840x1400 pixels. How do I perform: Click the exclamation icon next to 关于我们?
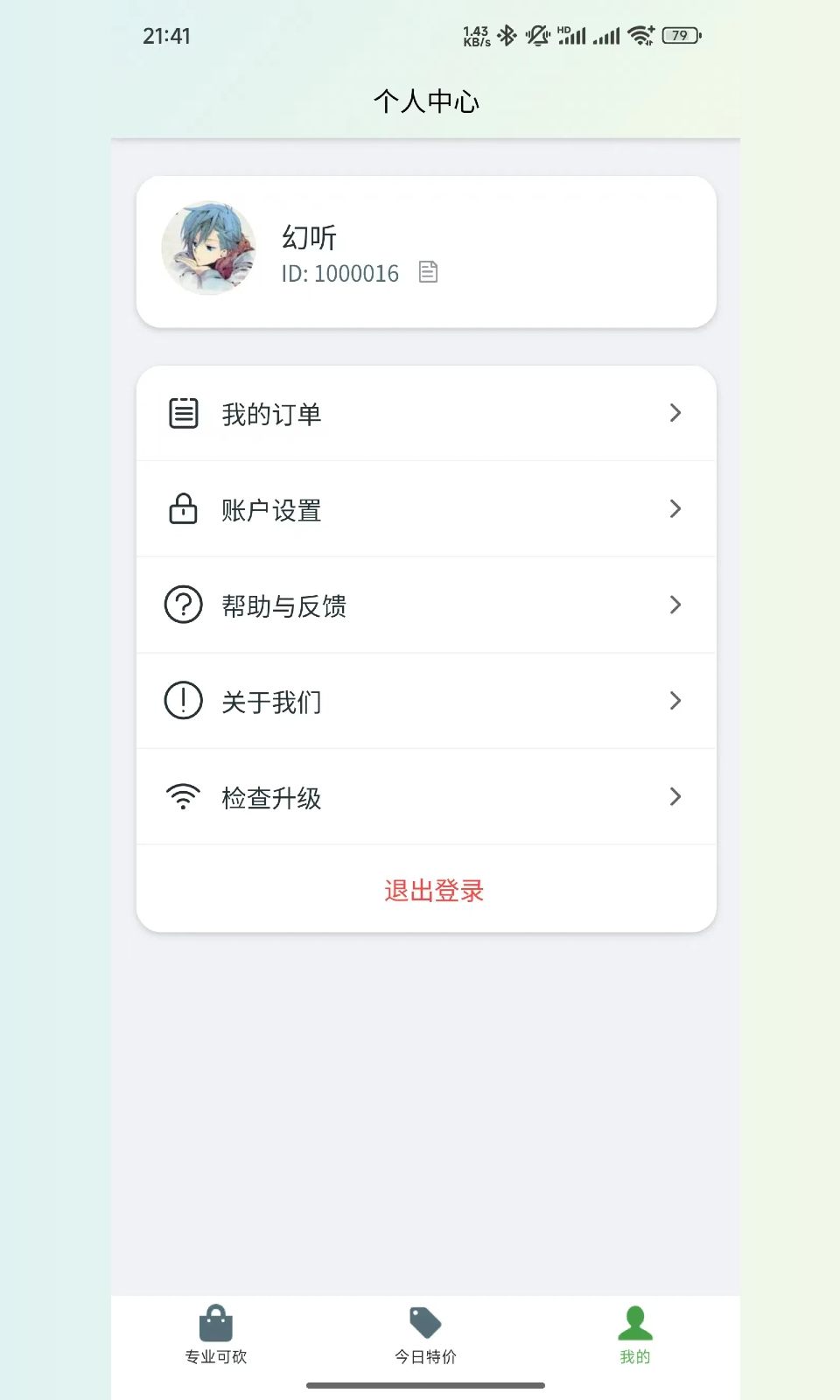[182, 700]
